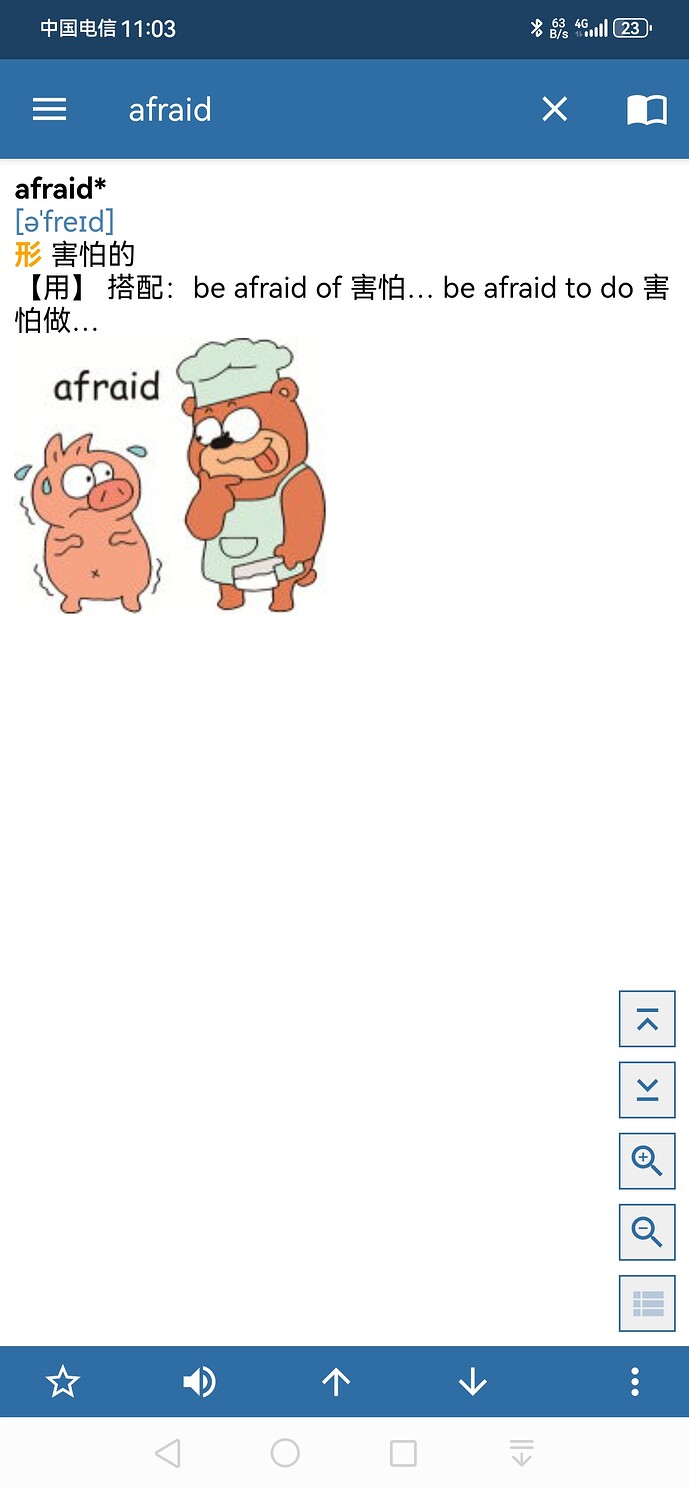Viewport: 689px width, 1489px height.
Task: Zoom out the entry text
Action: pos(647,1232)
